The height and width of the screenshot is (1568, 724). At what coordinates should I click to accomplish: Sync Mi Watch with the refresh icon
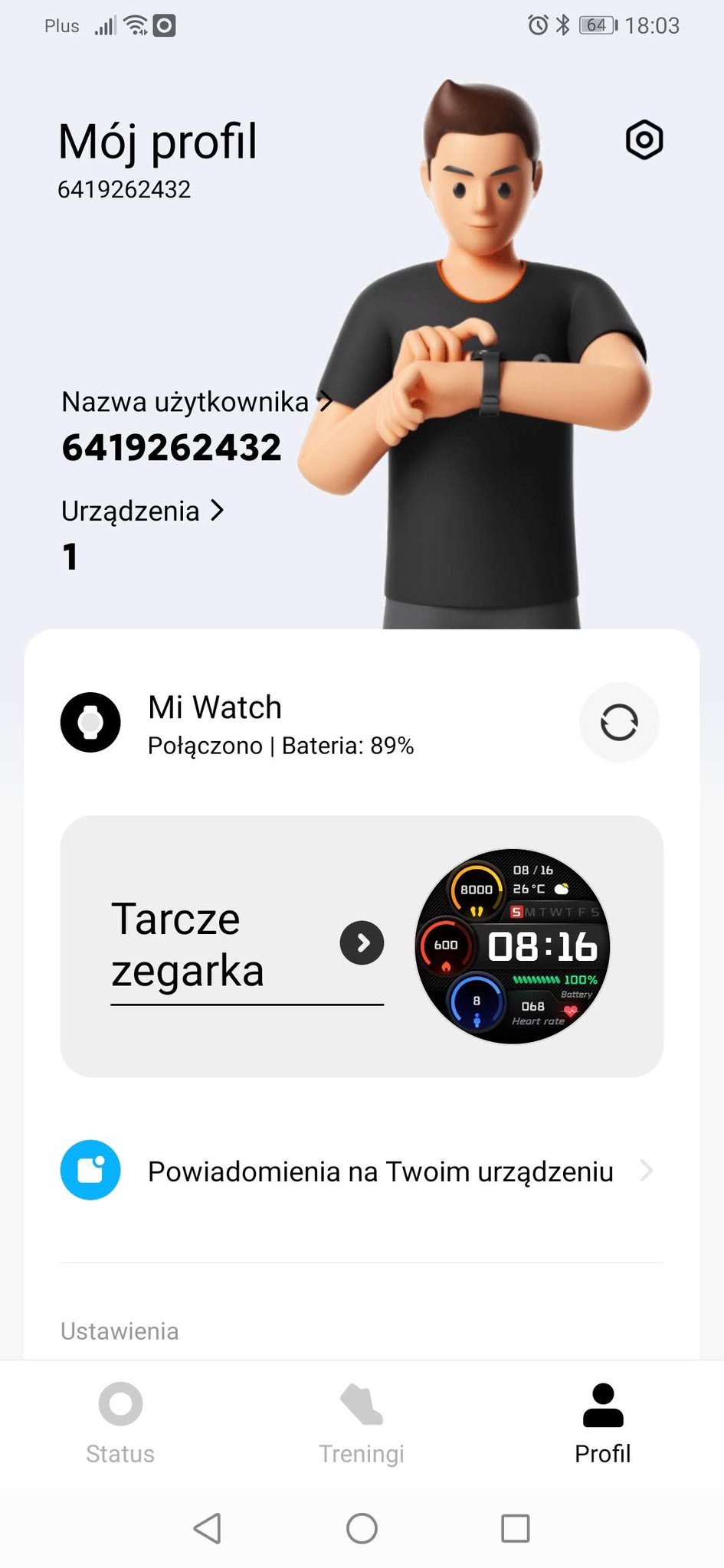(x=619, y=722)
